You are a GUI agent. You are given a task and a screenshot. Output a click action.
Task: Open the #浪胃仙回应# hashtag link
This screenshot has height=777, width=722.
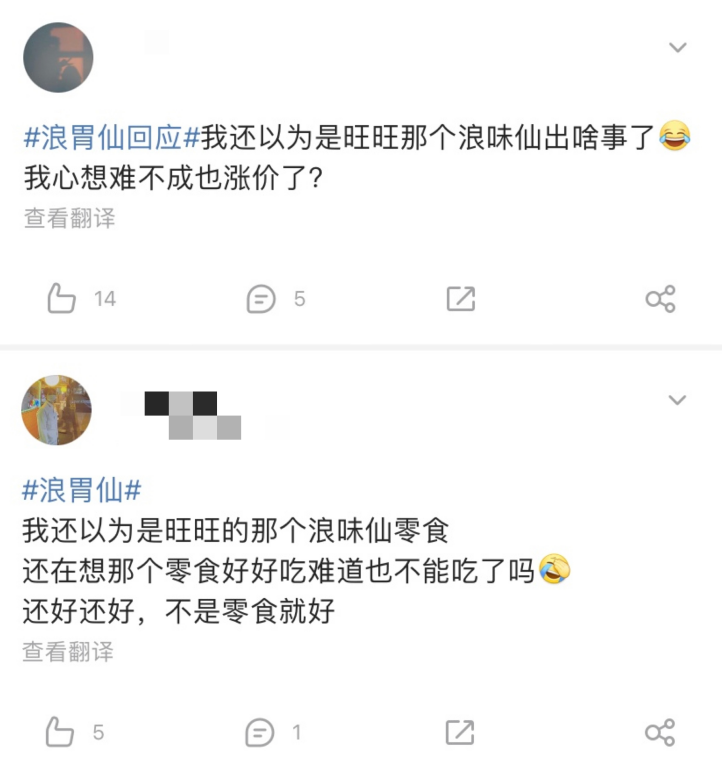111,137
